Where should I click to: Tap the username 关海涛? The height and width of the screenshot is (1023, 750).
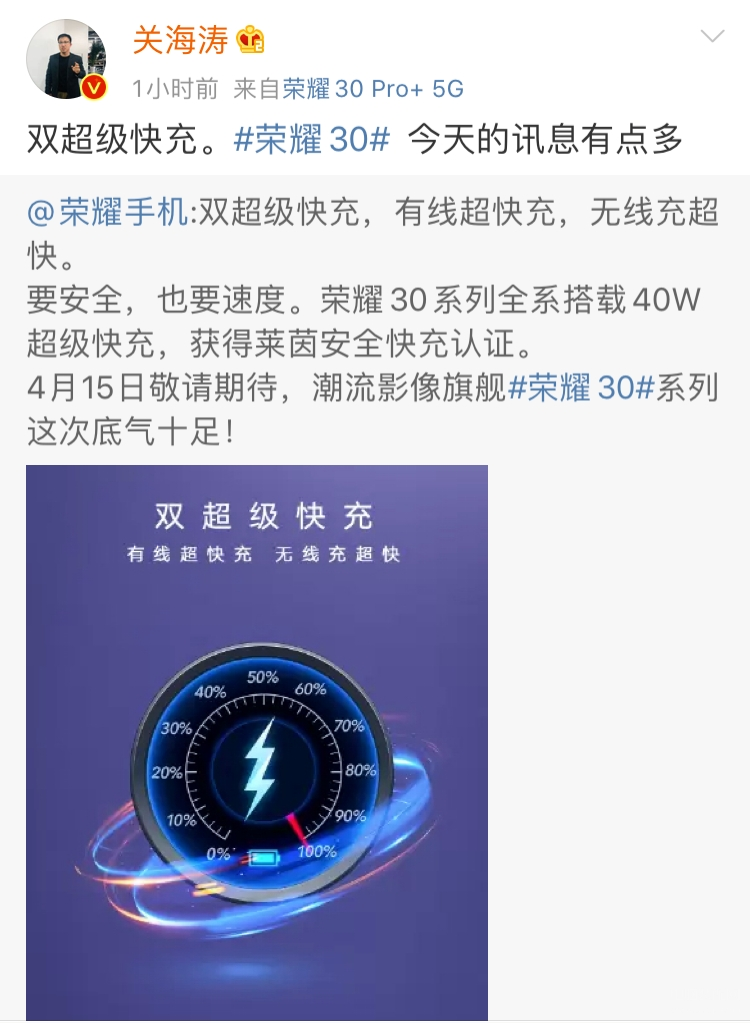pyautogui.click(x=182, y=40)
